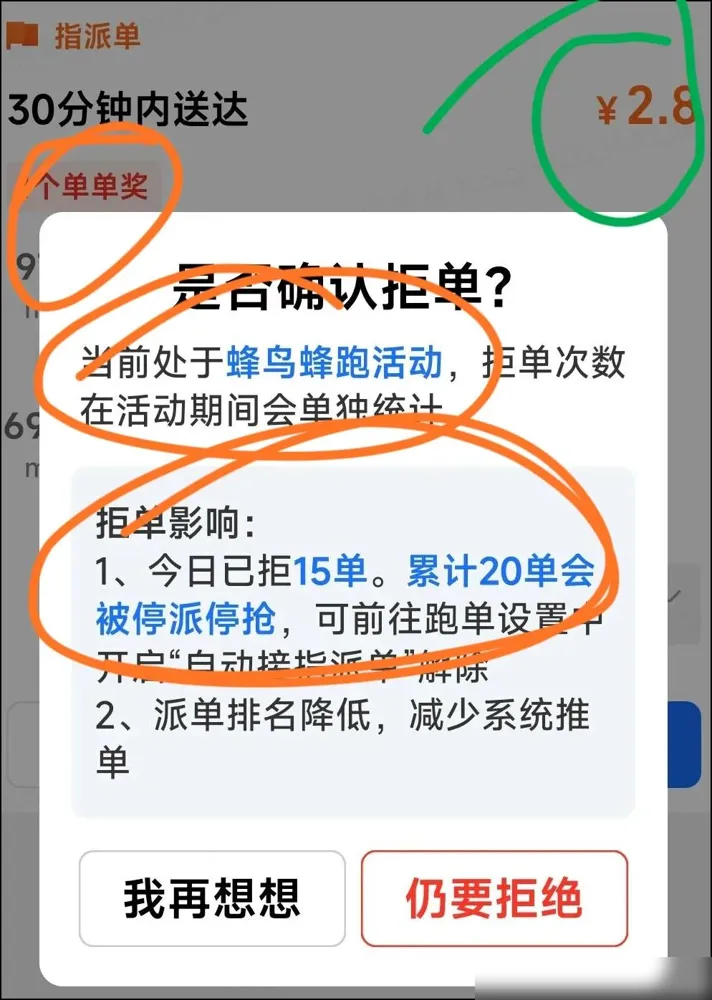Confirm rejection with 仍要拒绝
The image size is (712, 1000).
(494, 897)
